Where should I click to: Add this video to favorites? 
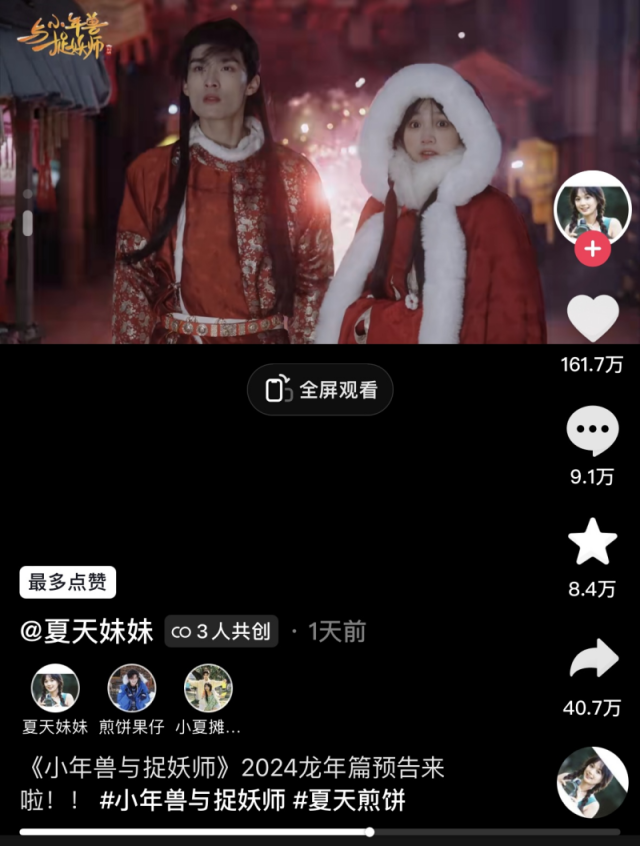point(592,543)
